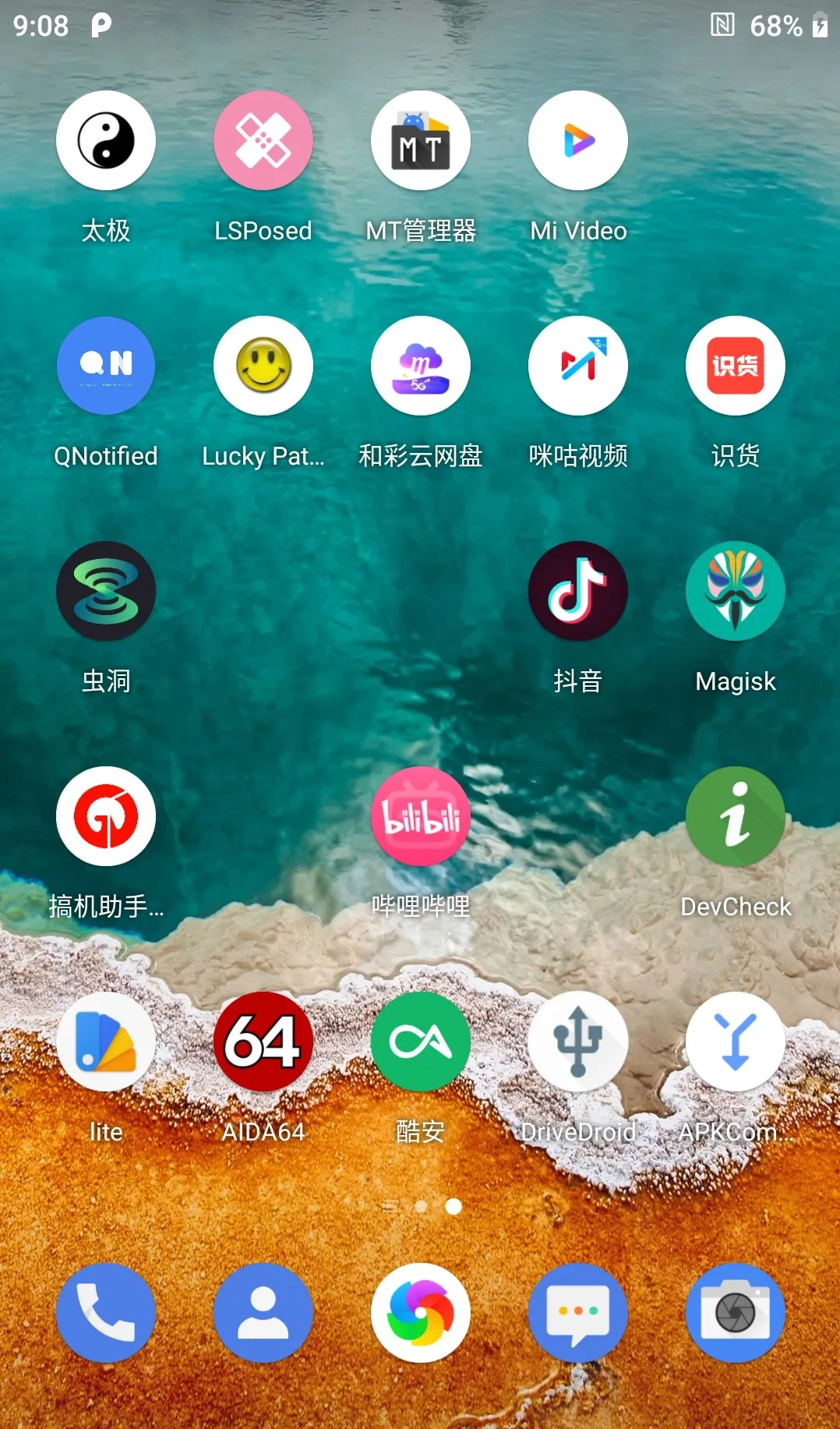This screenshot has height=1429, width=840.
Task: Open the Phone dialer in dock
Action: point(106,1313)
